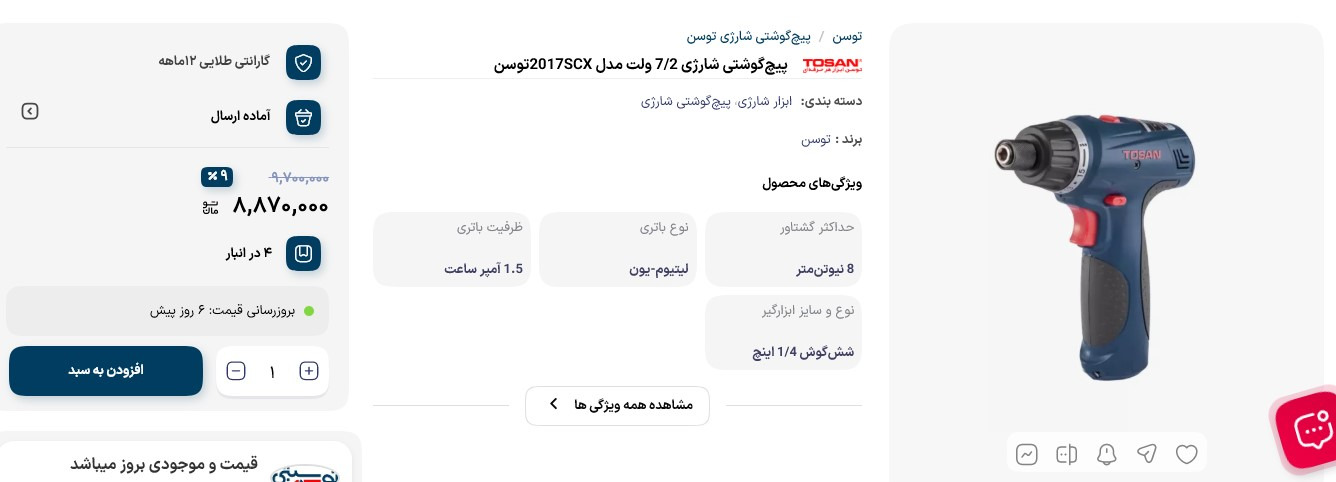Open پیچ‌گوشتی شارژی توسن breadcrumb
Screen dimensions: 1336x482
coord(749,36)
